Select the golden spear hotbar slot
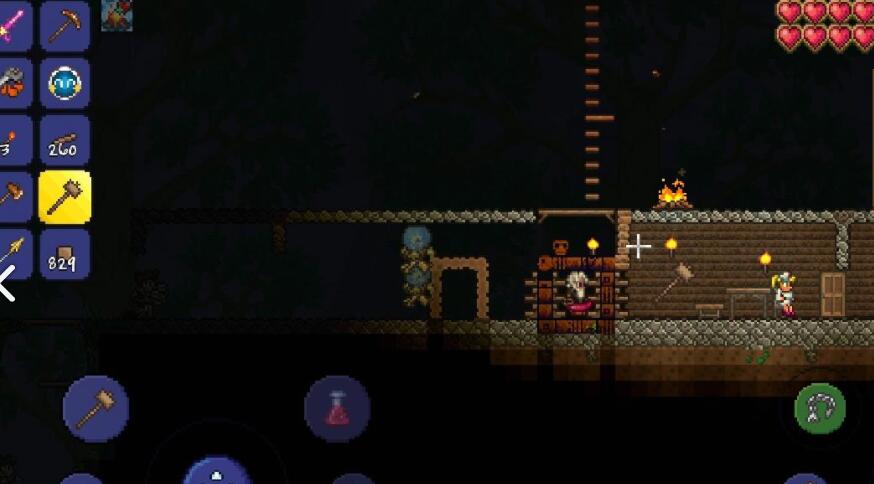874x484 pixels. (10, 250)
